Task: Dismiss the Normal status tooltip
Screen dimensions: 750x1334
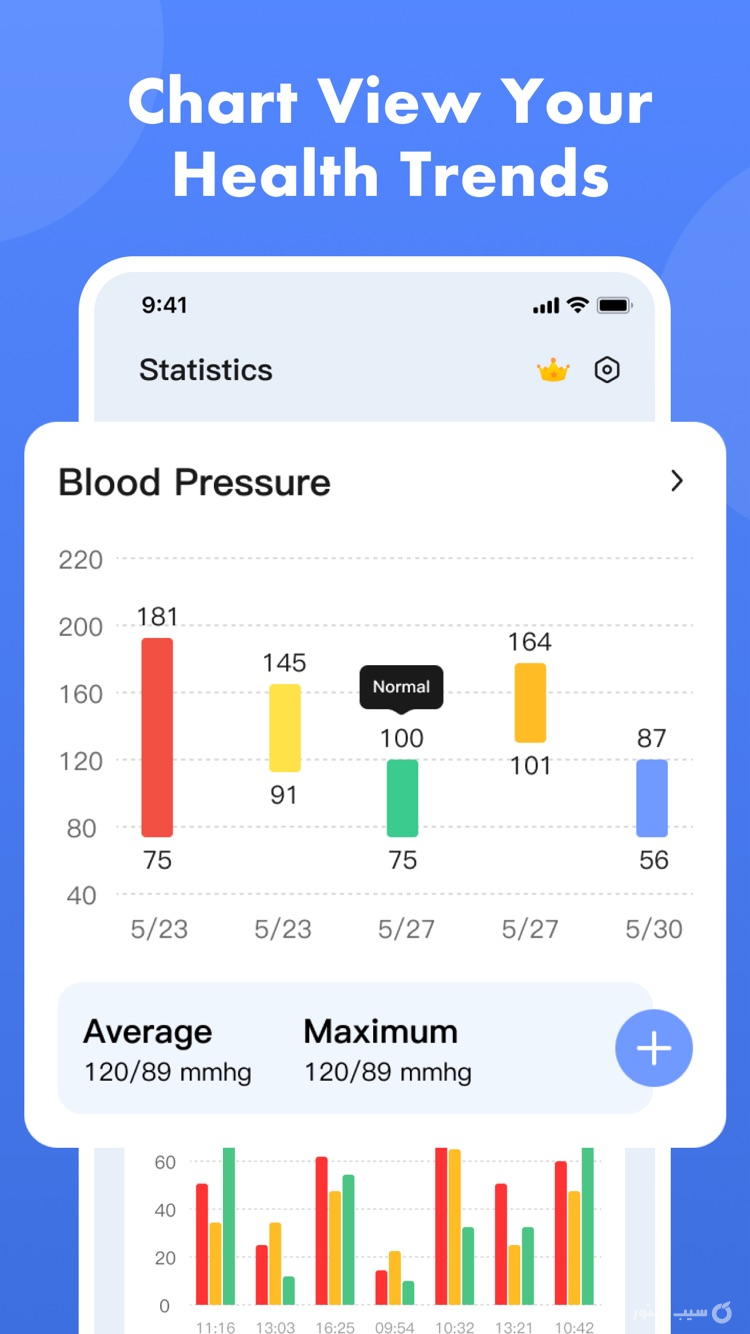Action: pos(401,687)
